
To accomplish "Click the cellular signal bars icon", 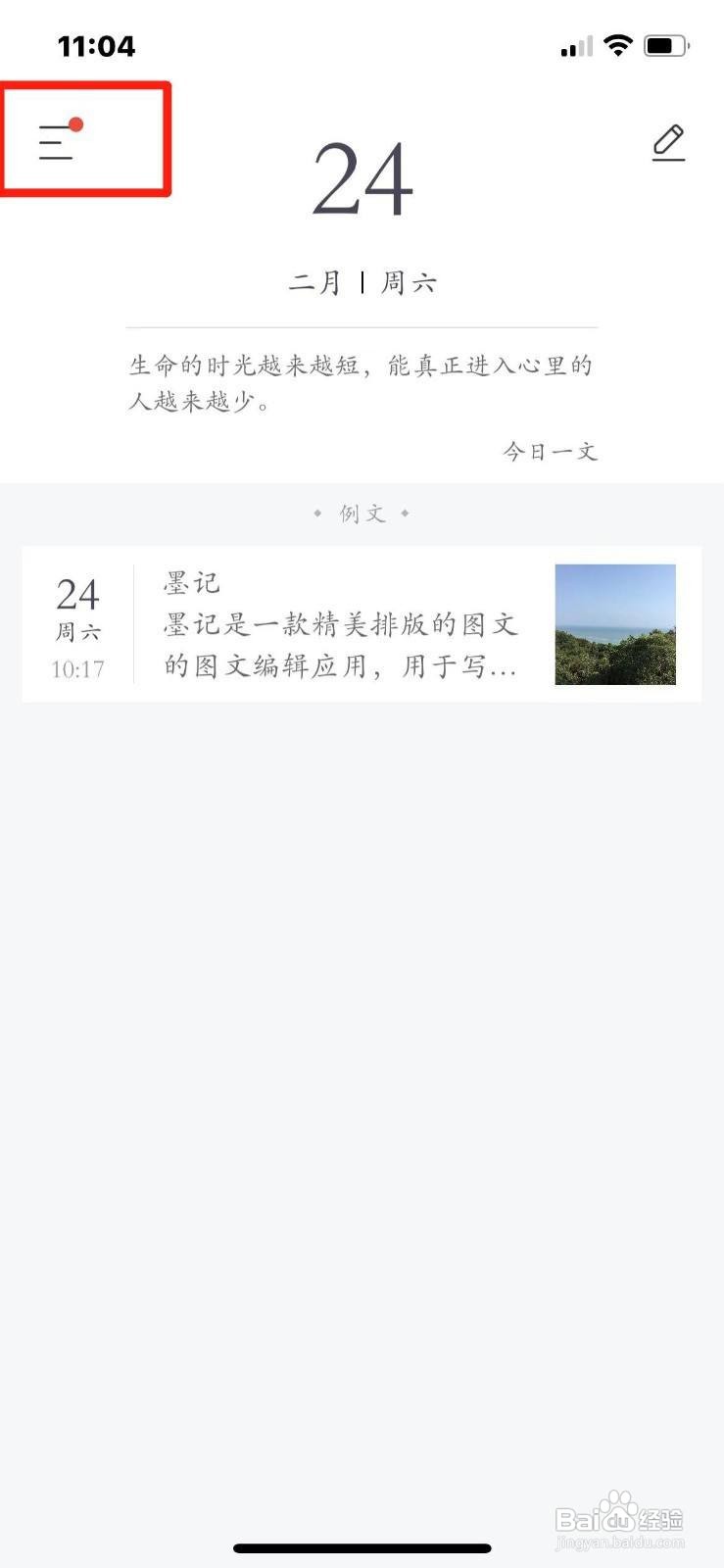I will pyautogui.click(x=574, y=45).
